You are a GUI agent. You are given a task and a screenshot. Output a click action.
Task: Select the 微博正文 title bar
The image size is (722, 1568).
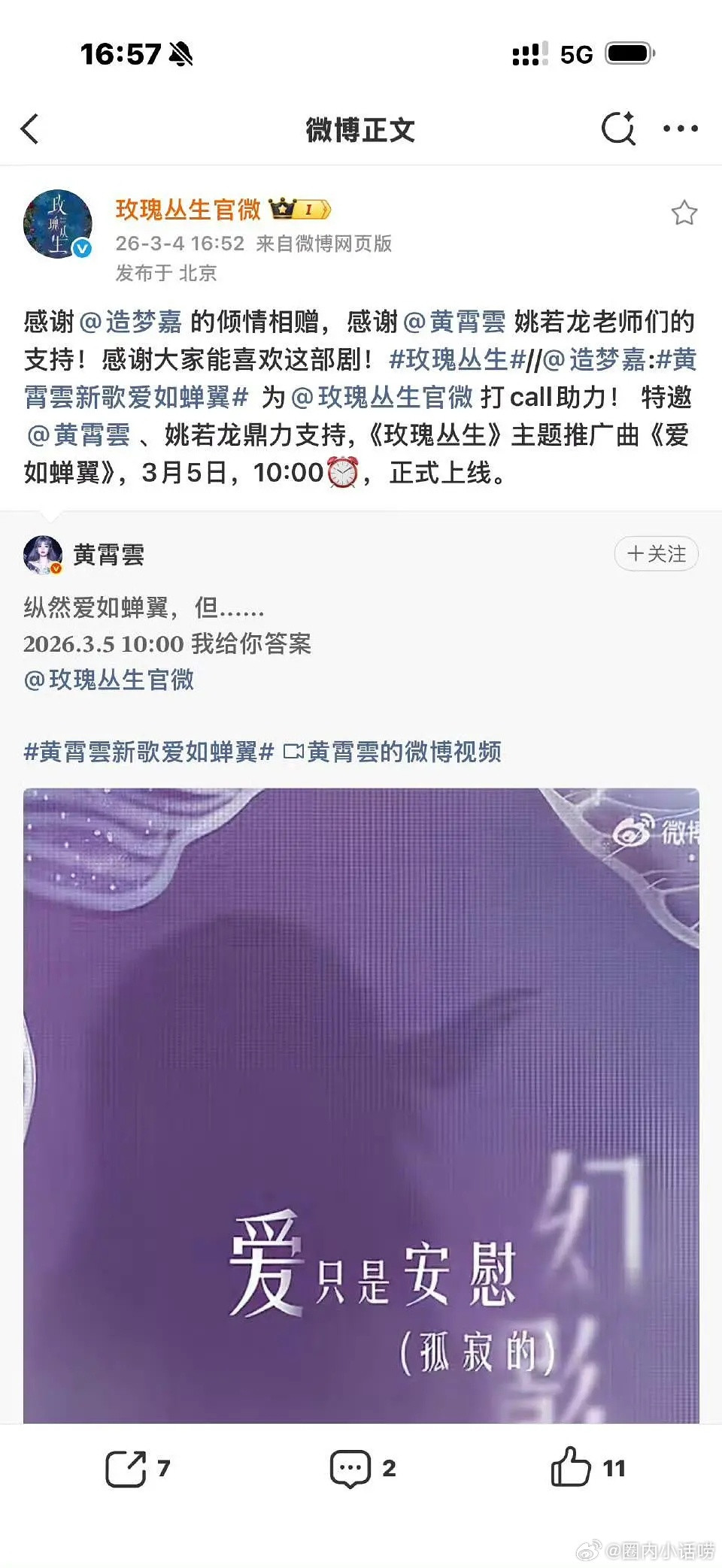pos(359,129)
